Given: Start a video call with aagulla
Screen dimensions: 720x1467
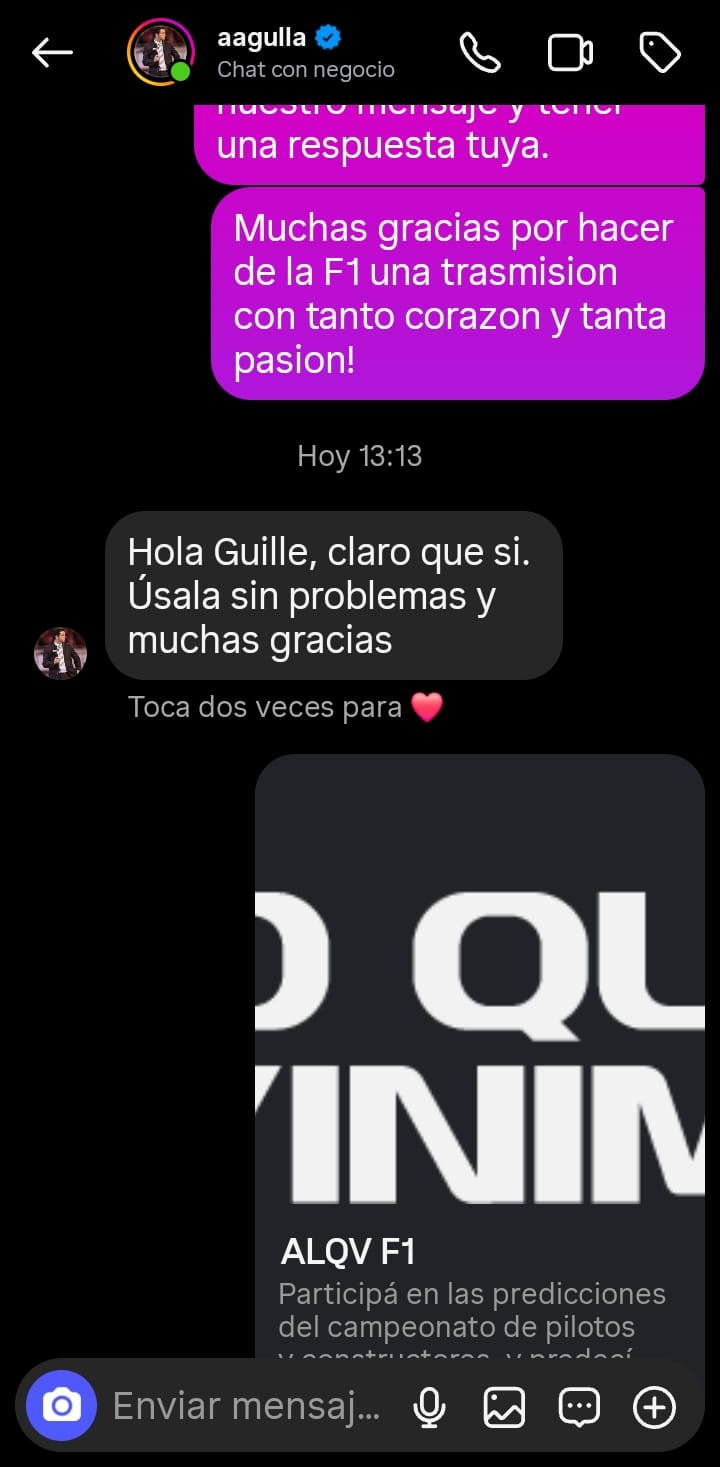Looking at the screenshot, I should (x=570, y=52).
